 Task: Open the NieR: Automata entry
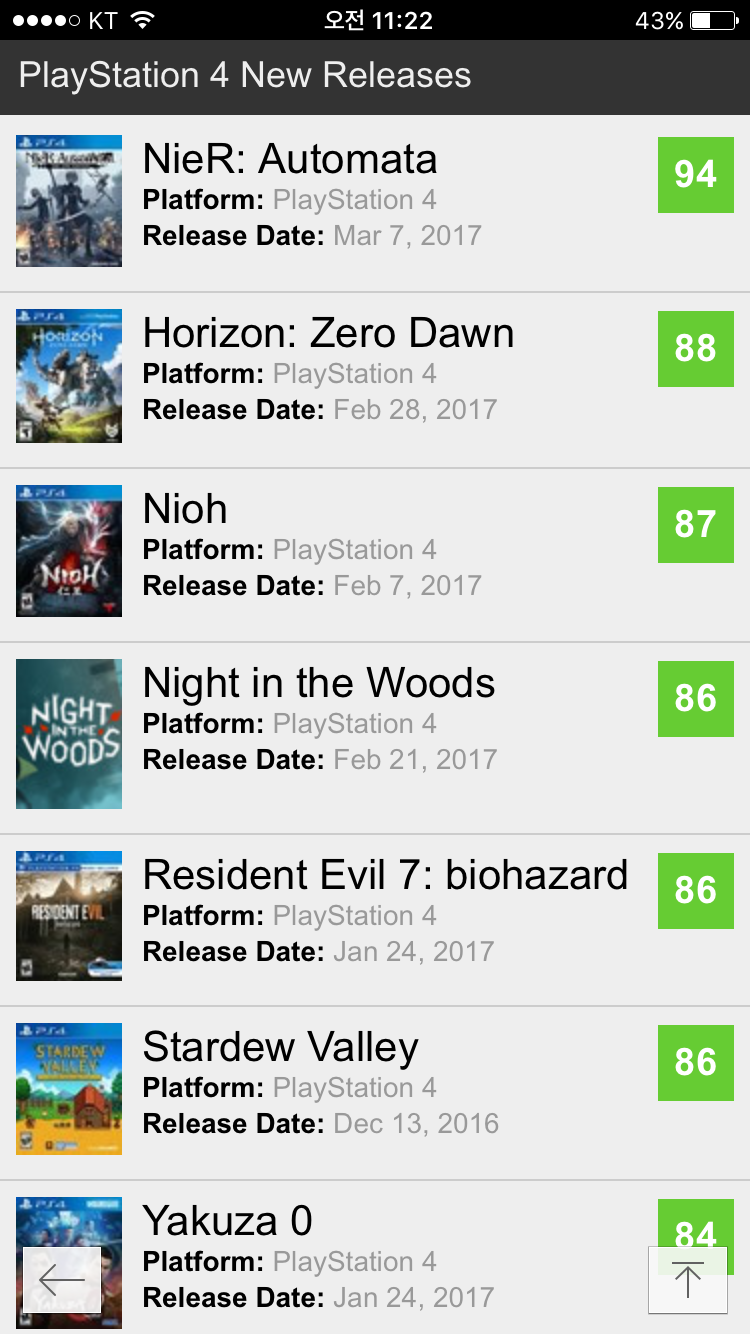point(290,160)
